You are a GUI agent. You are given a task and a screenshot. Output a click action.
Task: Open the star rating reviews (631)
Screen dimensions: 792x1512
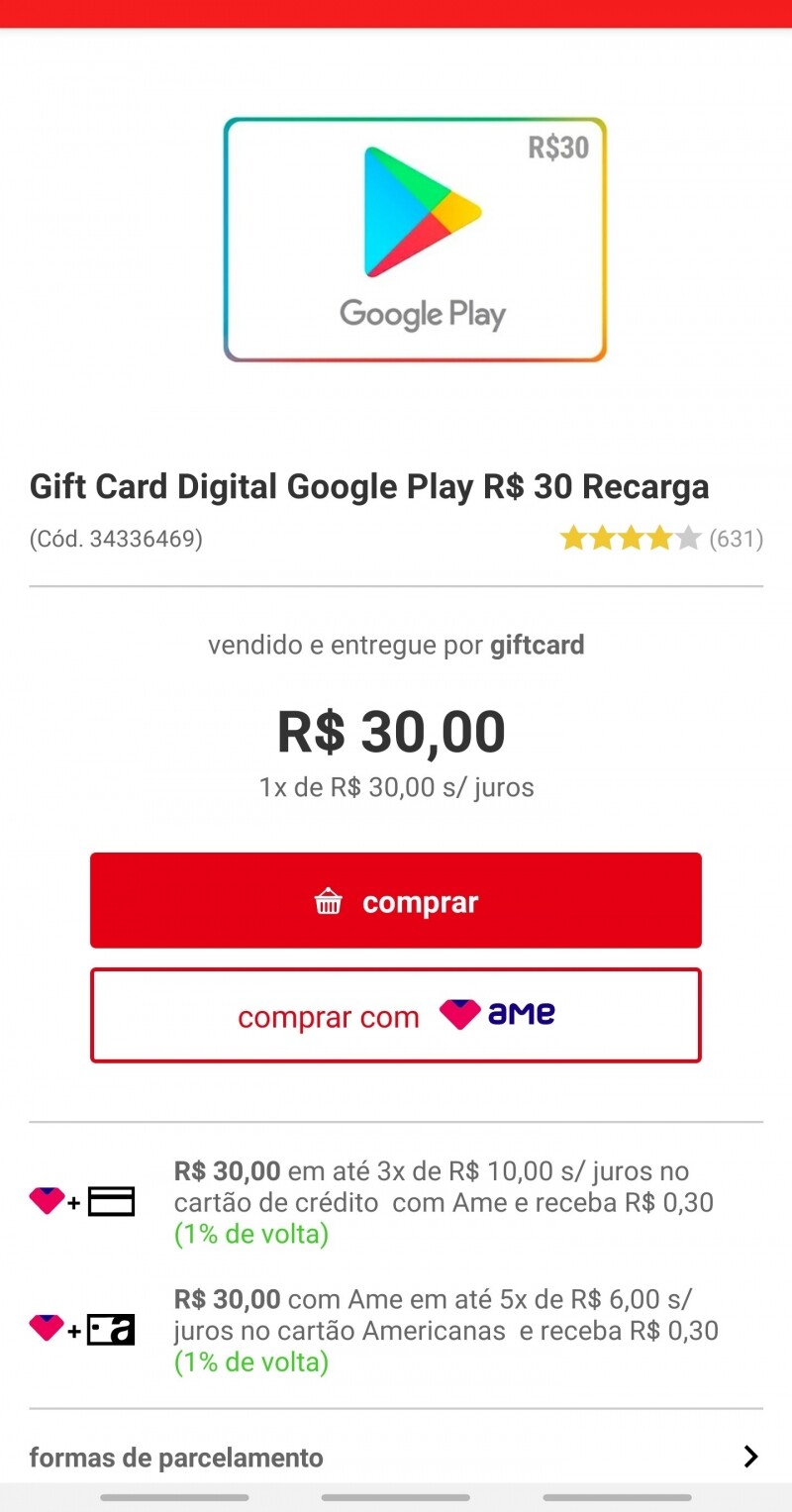(x=660, y=539)
